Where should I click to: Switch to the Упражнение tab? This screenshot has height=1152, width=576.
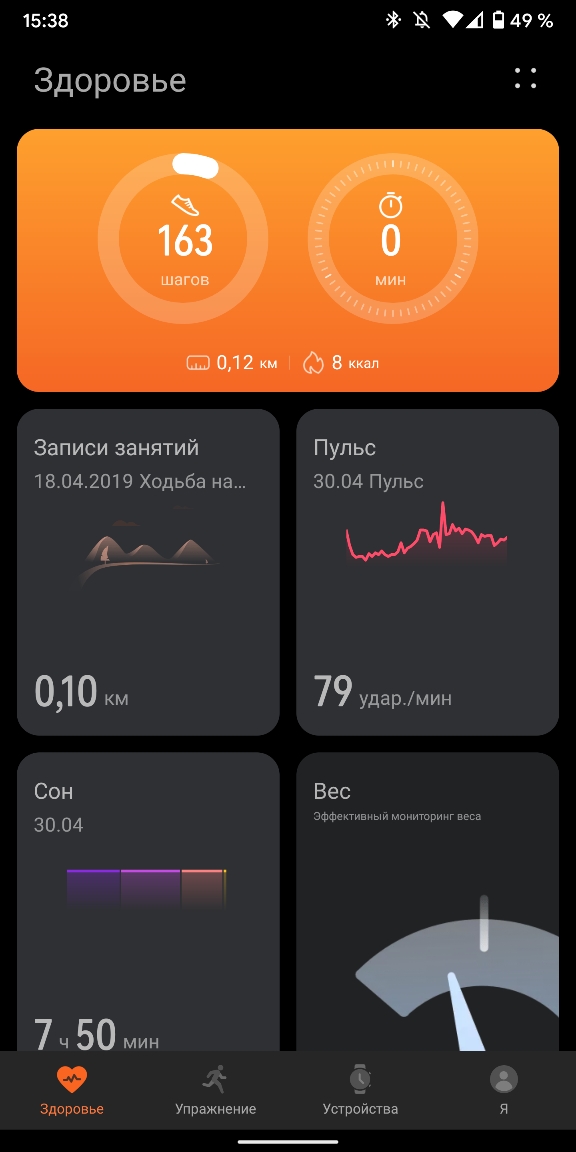pyautogui.click(x=216, y=1090)
